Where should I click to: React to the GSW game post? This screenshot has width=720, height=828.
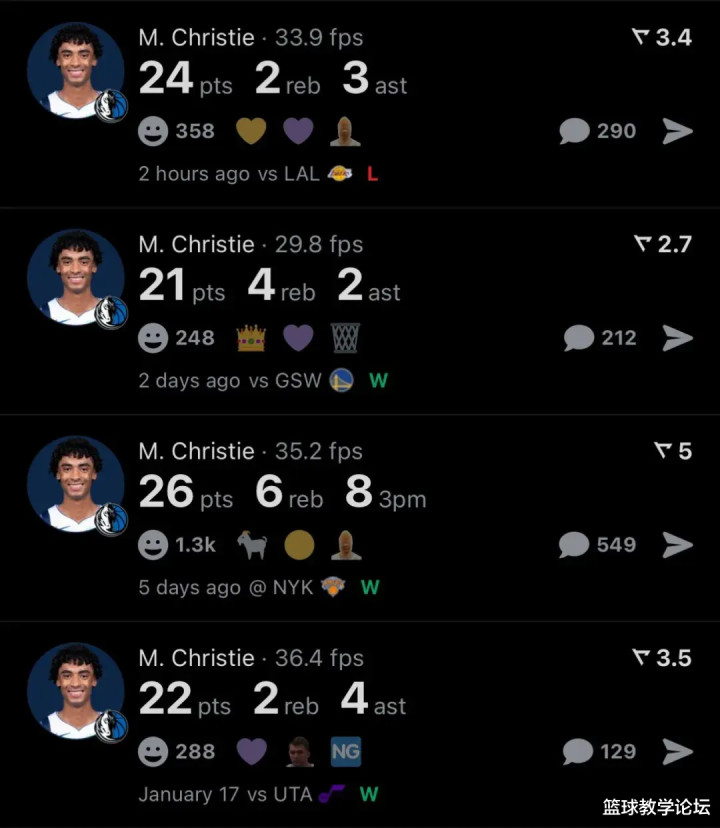point(154,338)
